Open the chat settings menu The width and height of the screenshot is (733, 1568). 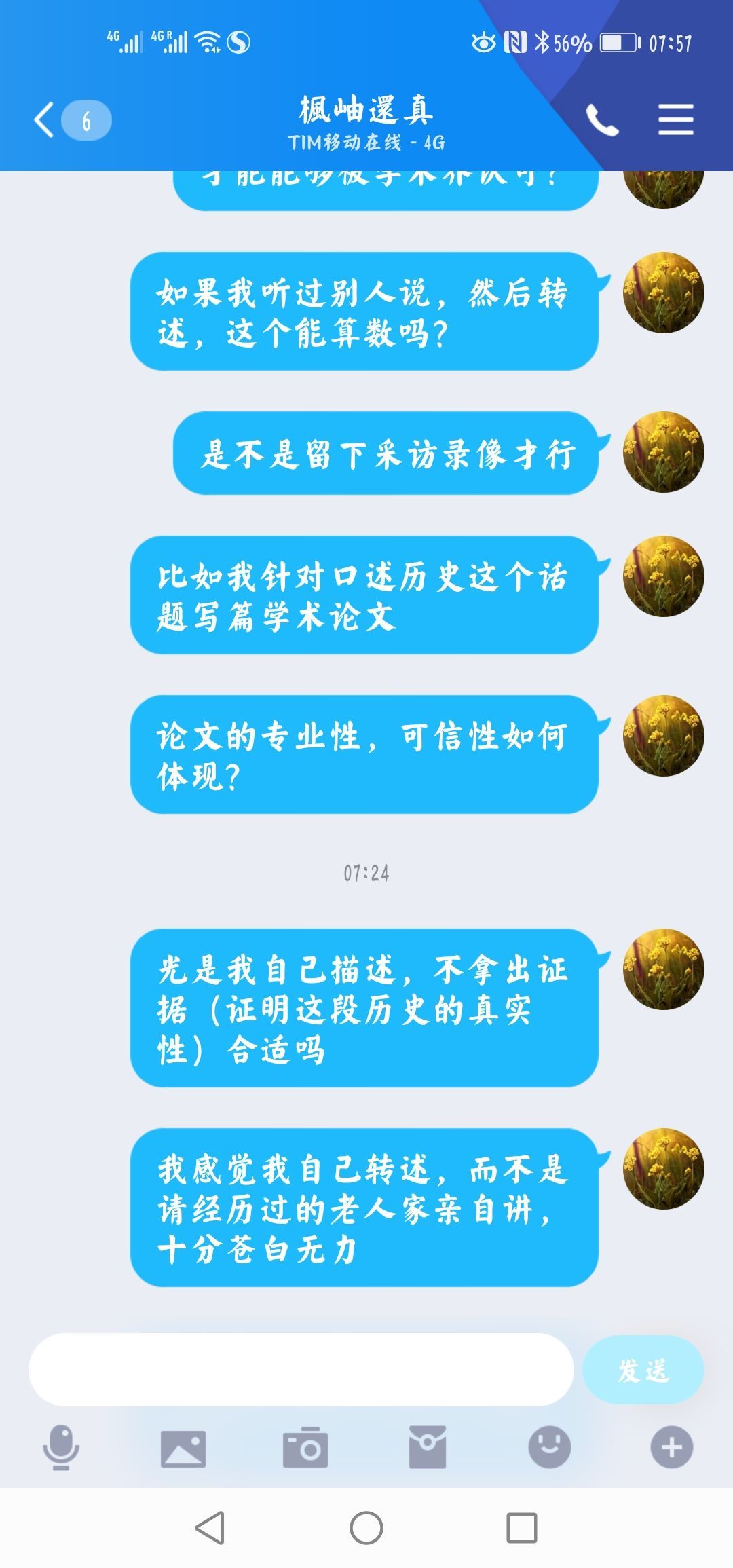(x=675, y=120)
